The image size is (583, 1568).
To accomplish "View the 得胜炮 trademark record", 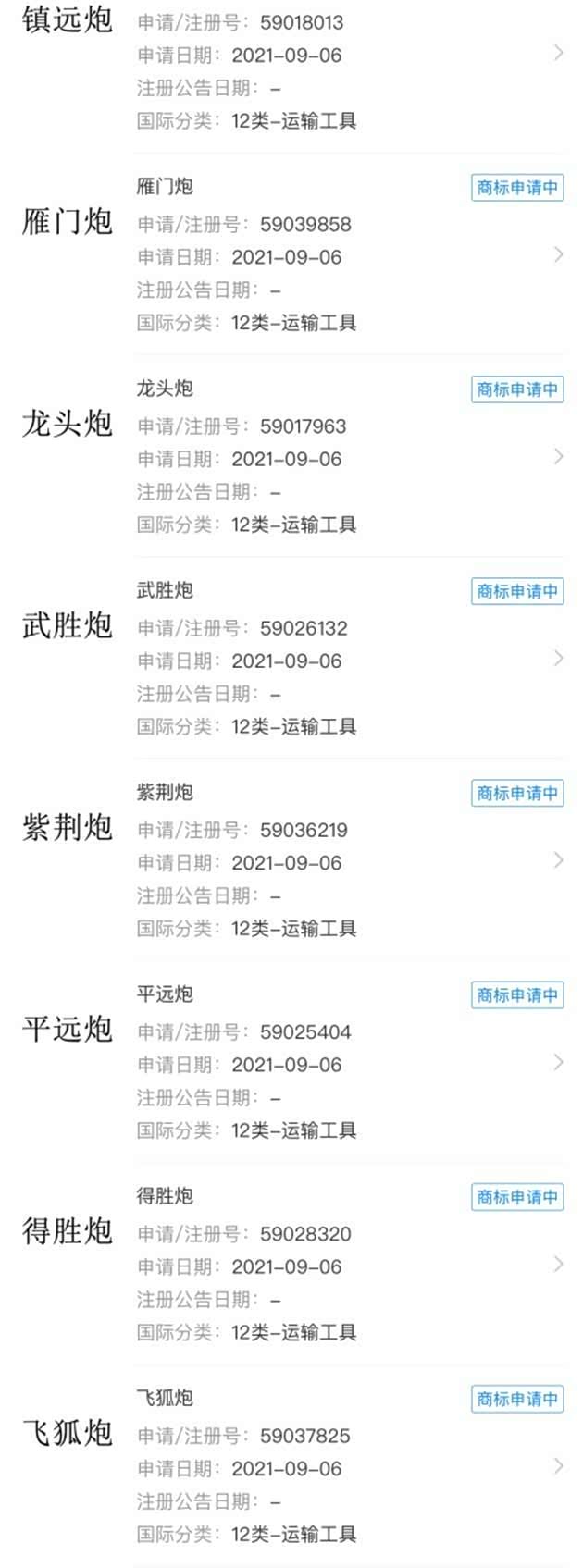I will pyautogui.click(x=558, y=1264).
